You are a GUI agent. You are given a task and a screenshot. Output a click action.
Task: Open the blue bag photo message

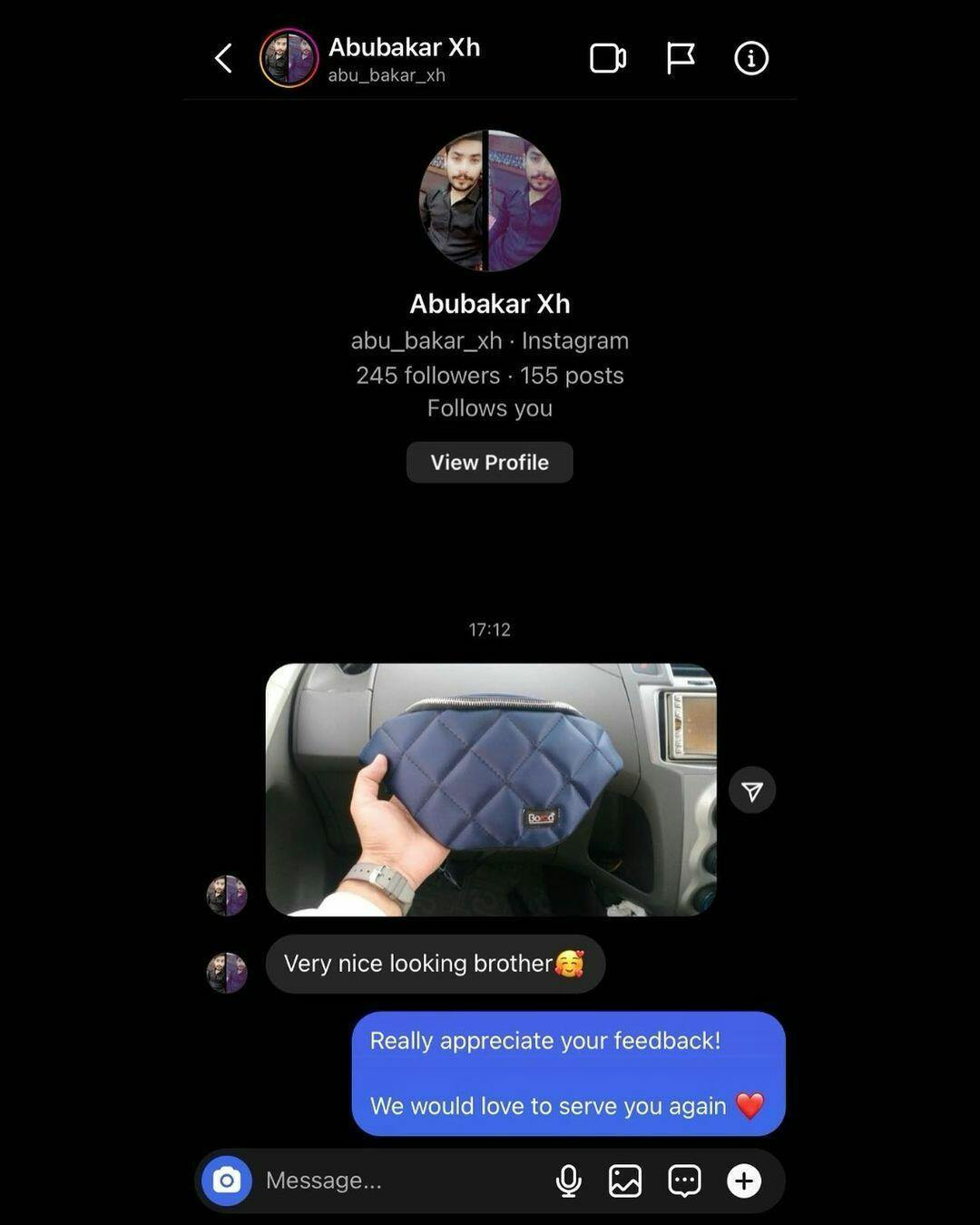[490, 789]
